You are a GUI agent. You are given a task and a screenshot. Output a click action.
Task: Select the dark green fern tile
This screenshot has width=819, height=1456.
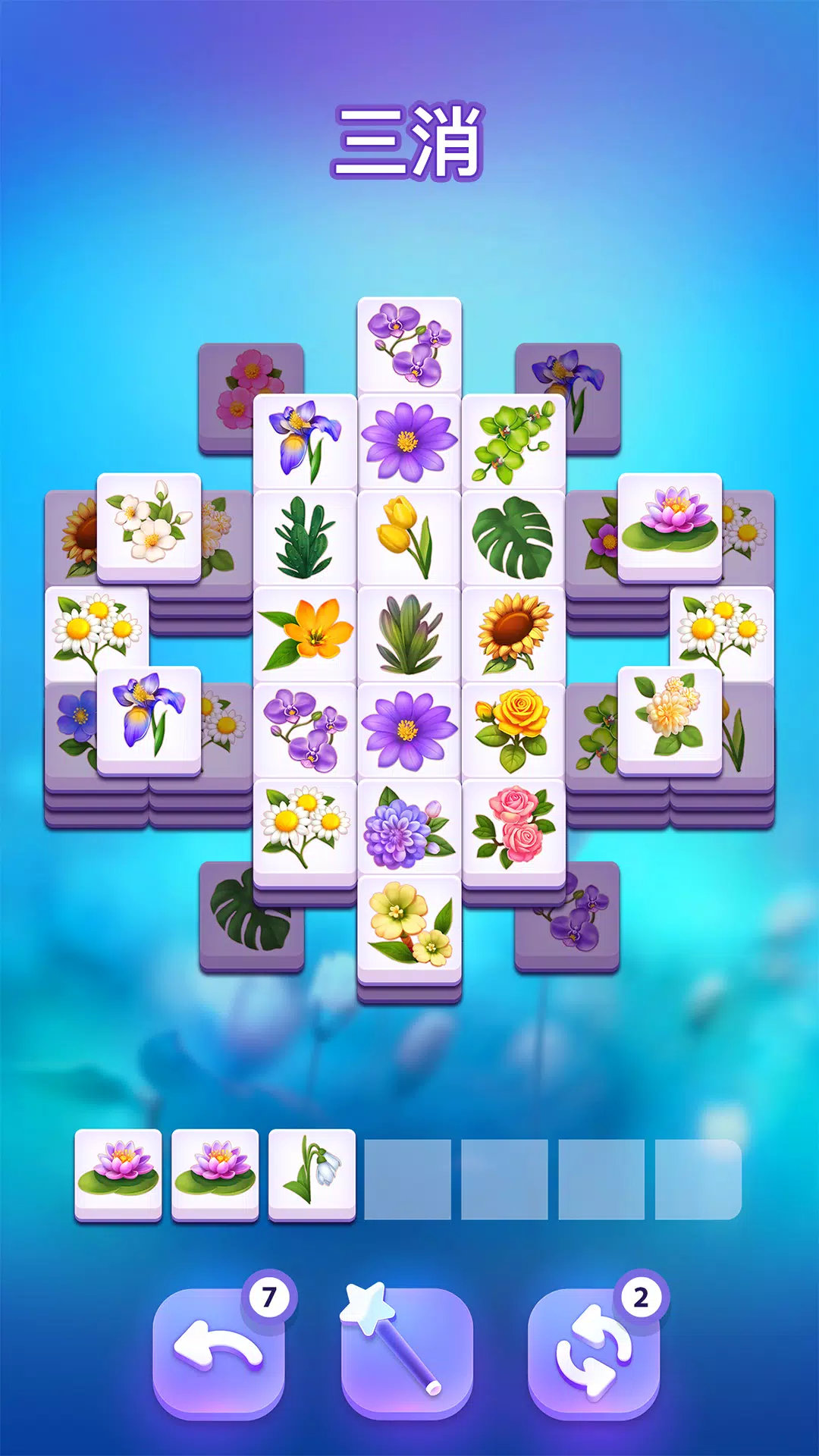pos(305,537)
